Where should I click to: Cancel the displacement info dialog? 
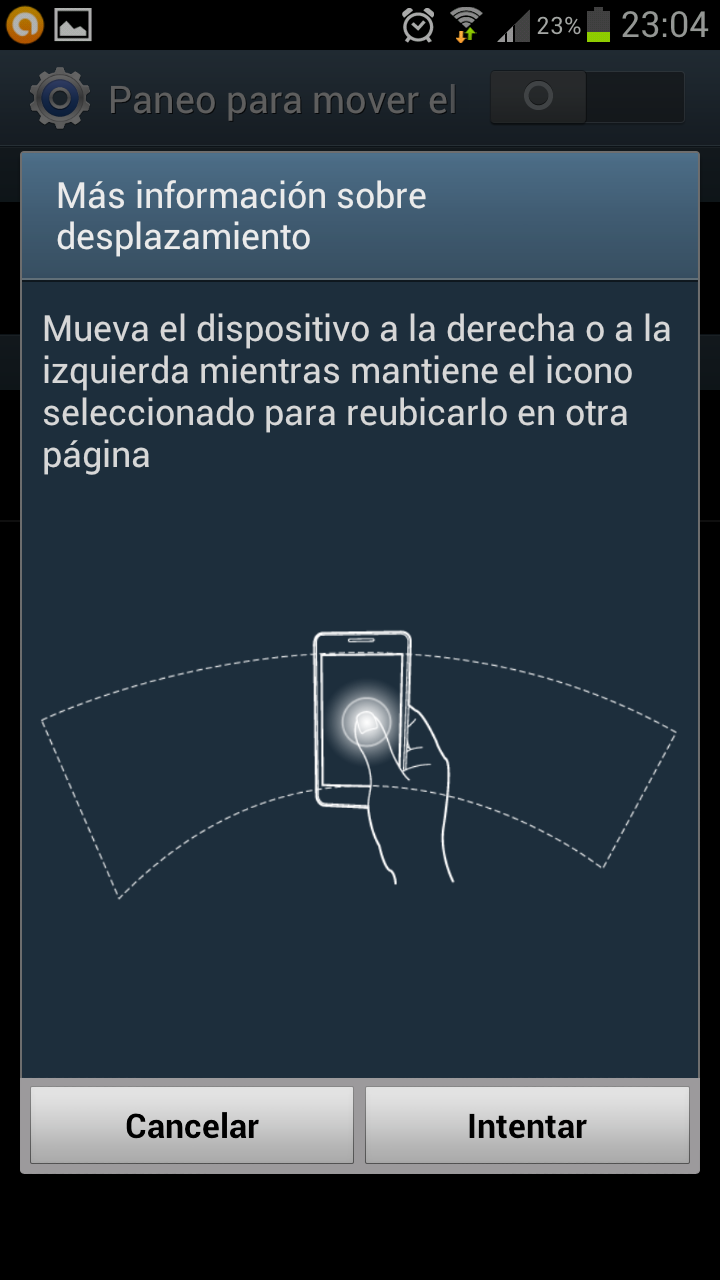pos(192,1126)
